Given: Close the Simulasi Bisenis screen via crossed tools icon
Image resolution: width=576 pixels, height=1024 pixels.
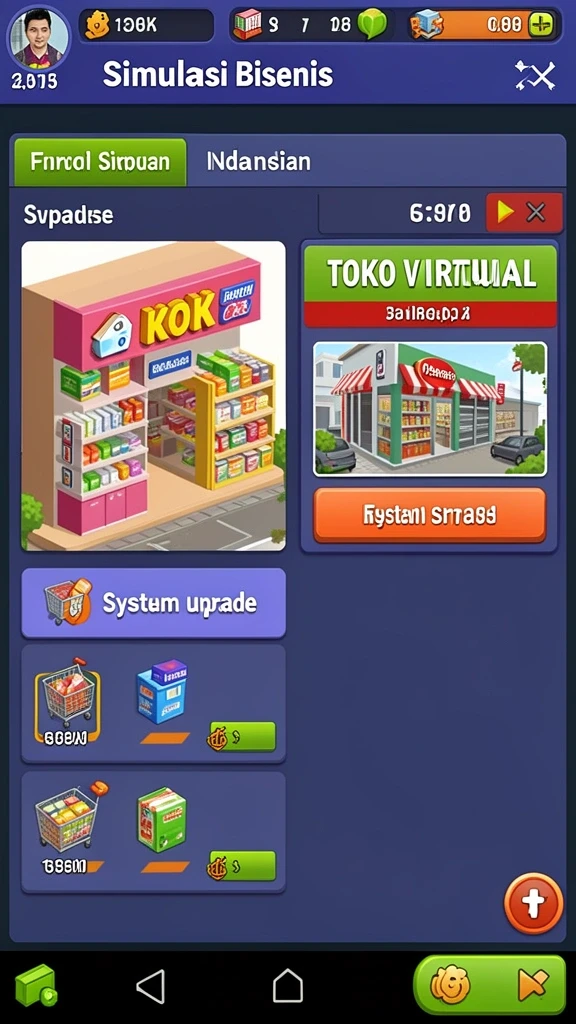Looking at the screenshot, I should pos(535,76).
